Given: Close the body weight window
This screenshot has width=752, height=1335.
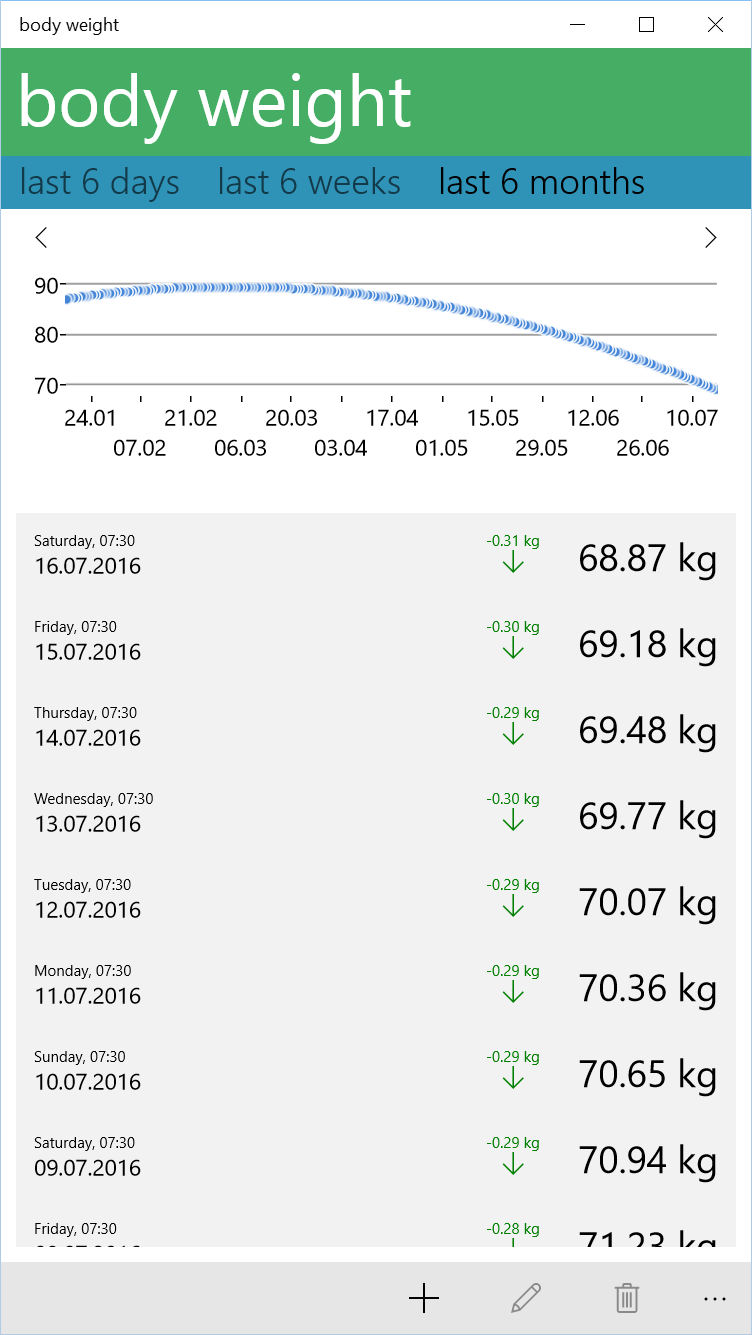Looking at the screenshot, I should pyautogui.click(x=715, y=25).
